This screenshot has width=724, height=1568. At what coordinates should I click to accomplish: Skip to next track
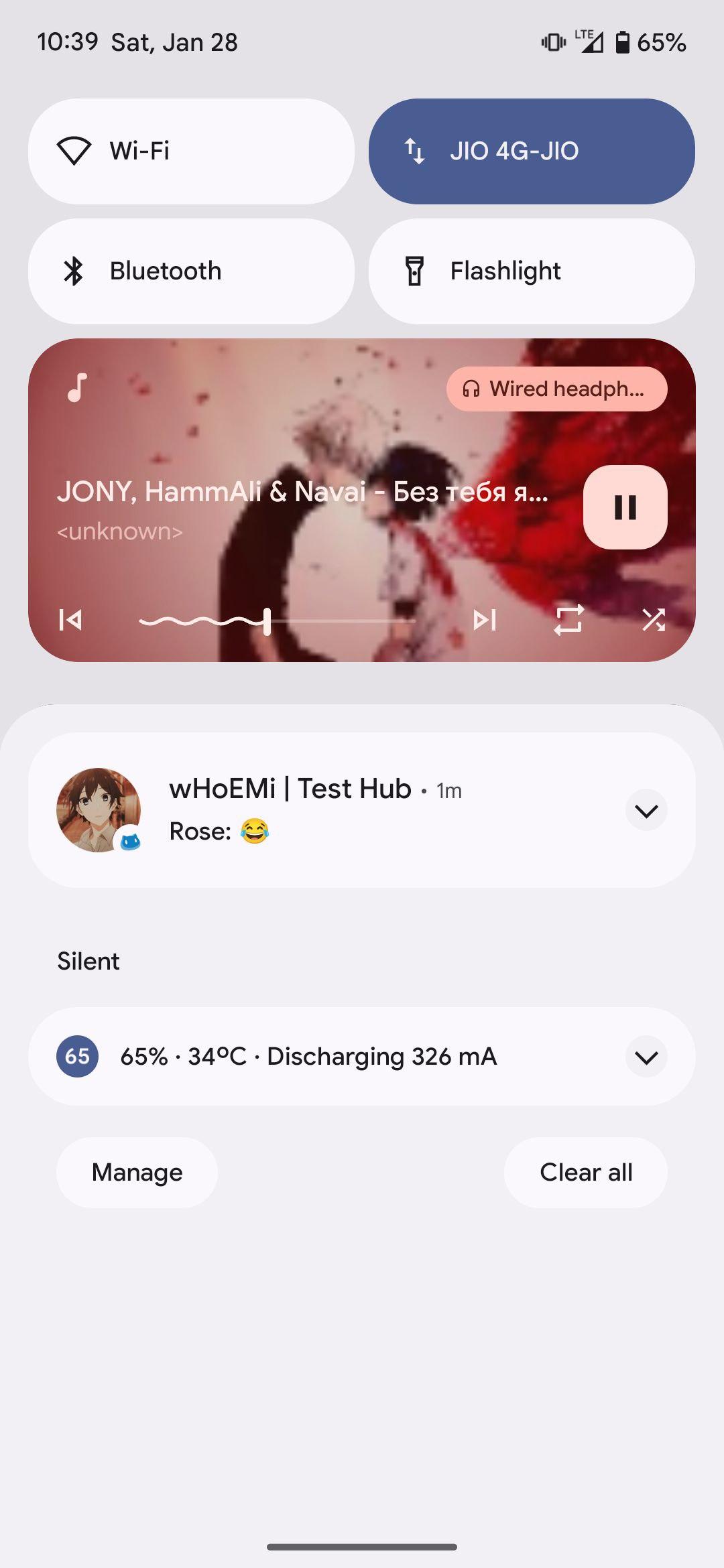point(485,620)
